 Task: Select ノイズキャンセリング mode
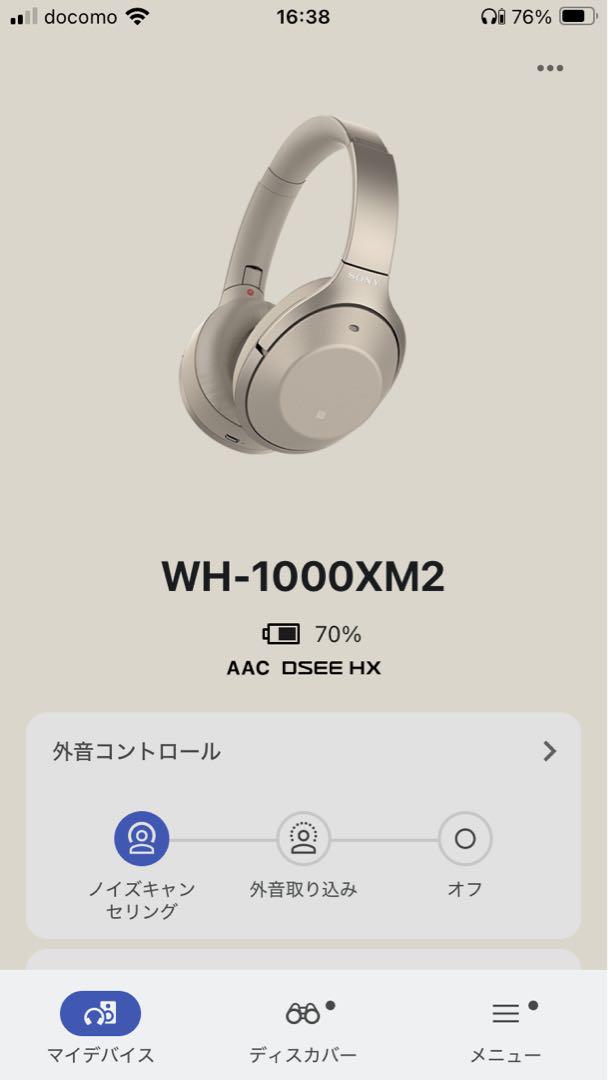142,839
